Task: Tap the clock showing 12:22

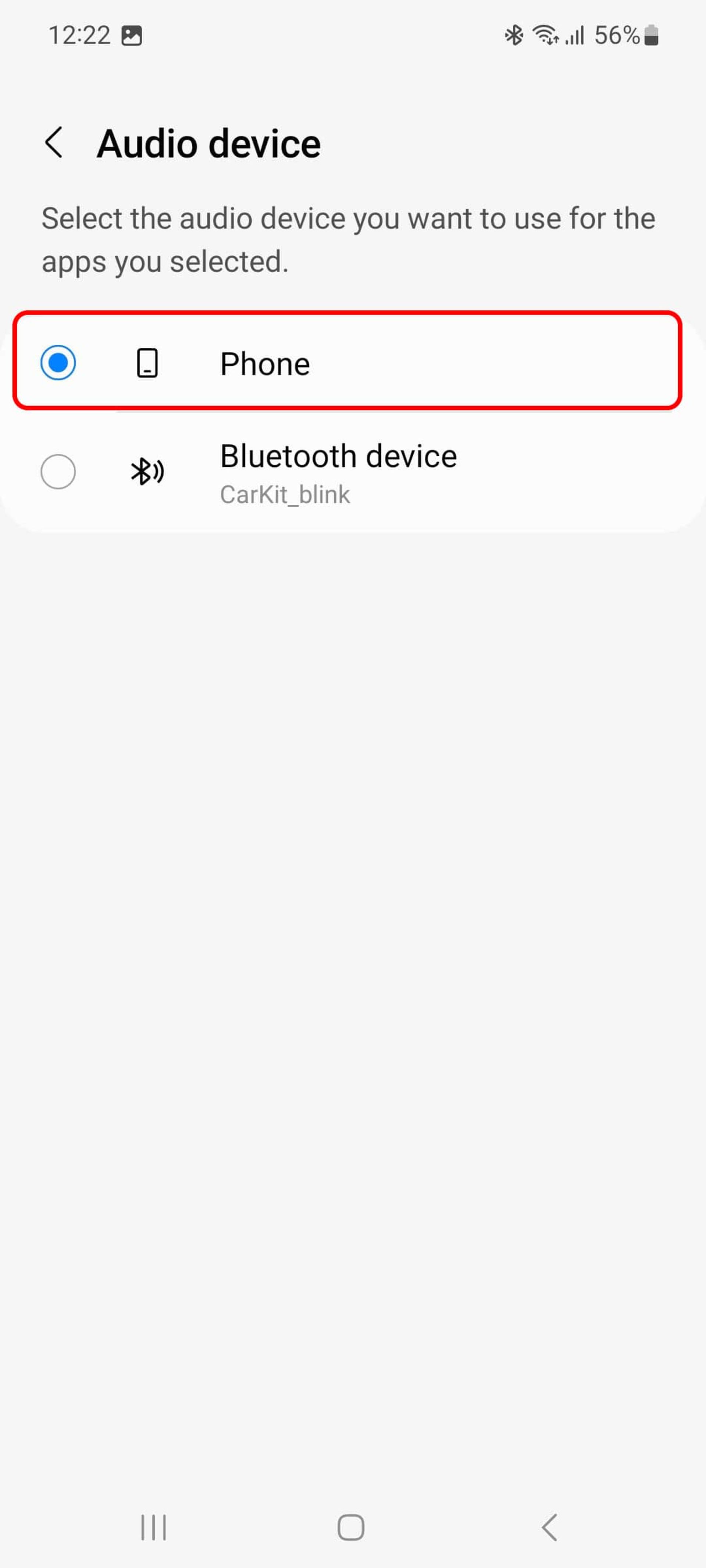Action: pyautogui.click(x=80, y=35)
